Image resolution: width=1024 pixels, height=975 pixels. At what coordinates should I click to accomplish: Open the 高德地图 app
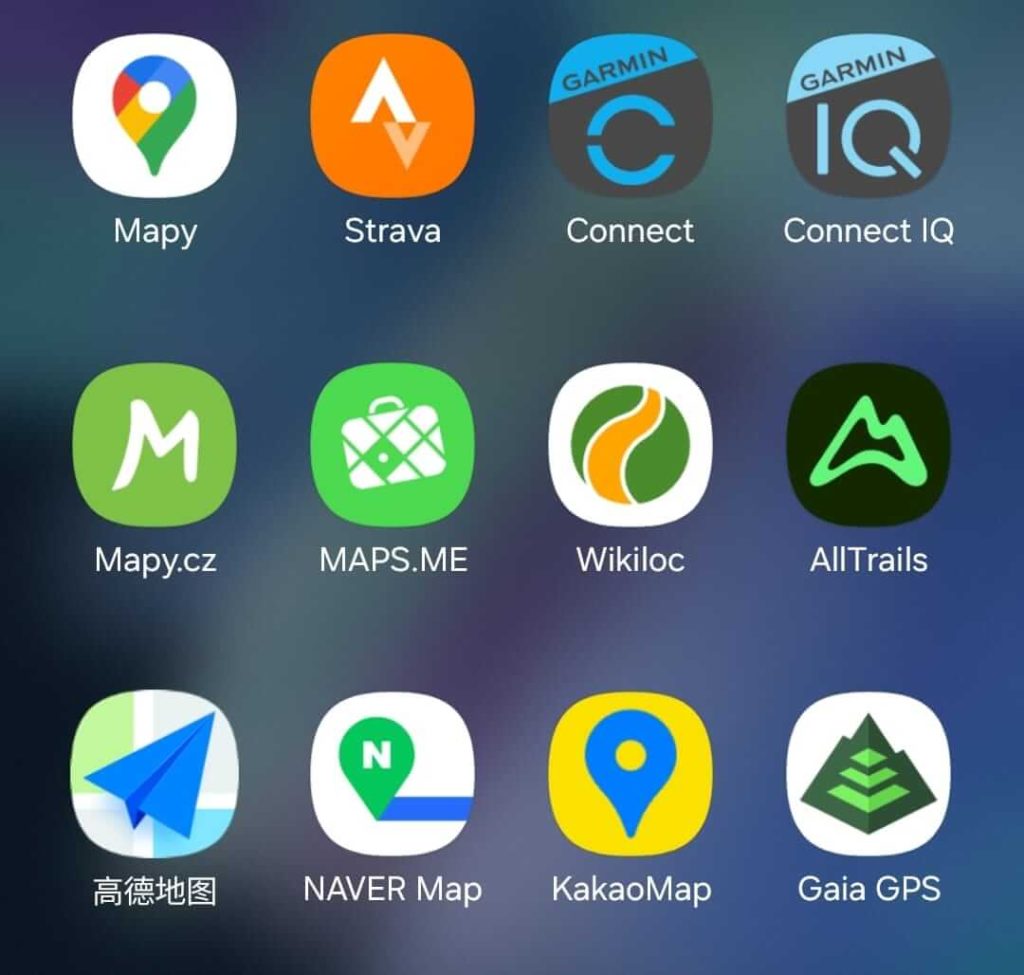pyautogui.click(x=154, y=773)
